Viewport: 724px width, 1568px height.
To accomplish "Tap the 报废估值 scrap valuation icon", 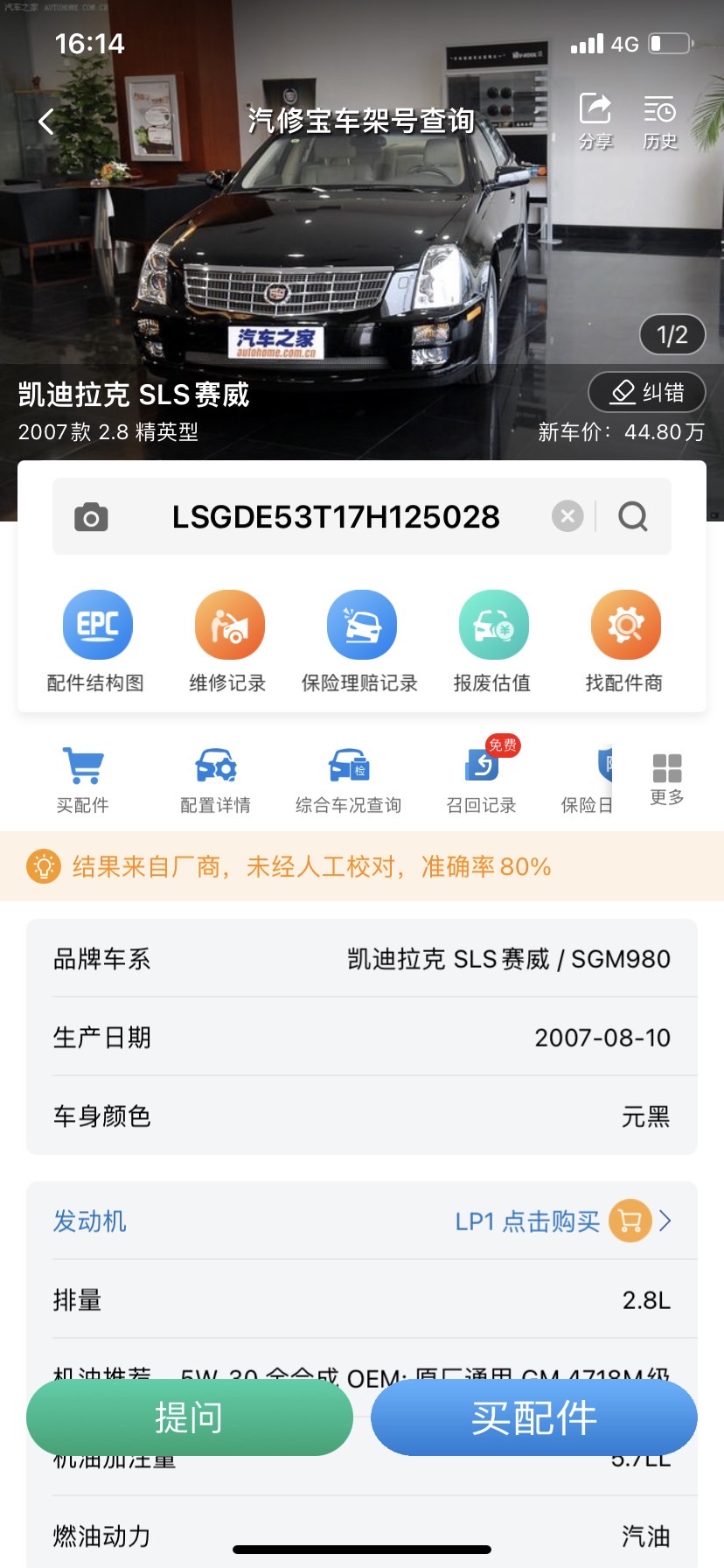I will coord(493,625).
